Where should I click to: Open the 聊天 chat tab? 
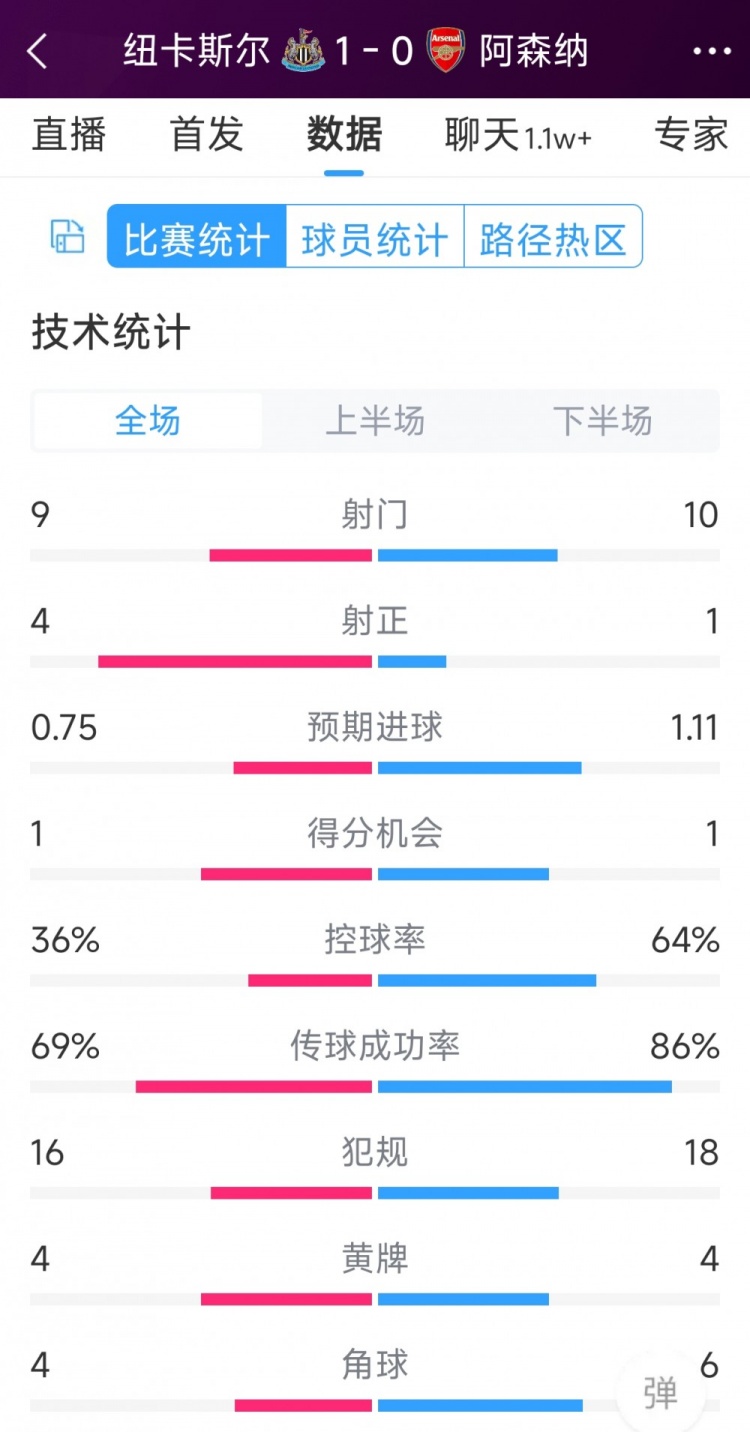click(517, 135)
